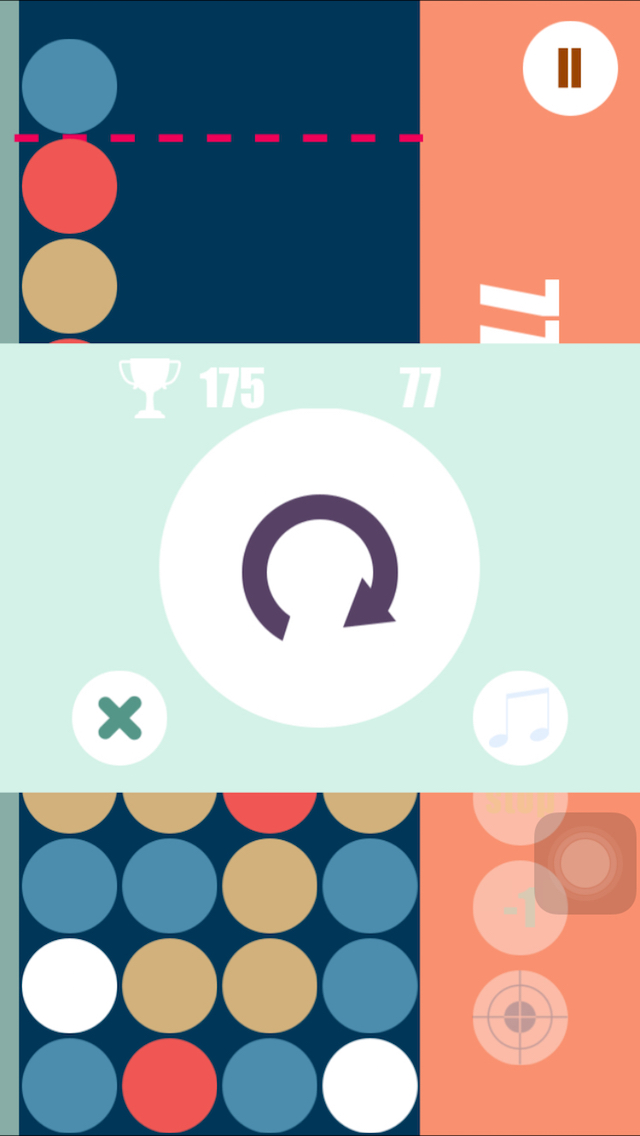Tap the AssistiveTouch floating button
The width and height of the screenshot is (640, 1136).
pyautogui.click(x=585, y=862)
